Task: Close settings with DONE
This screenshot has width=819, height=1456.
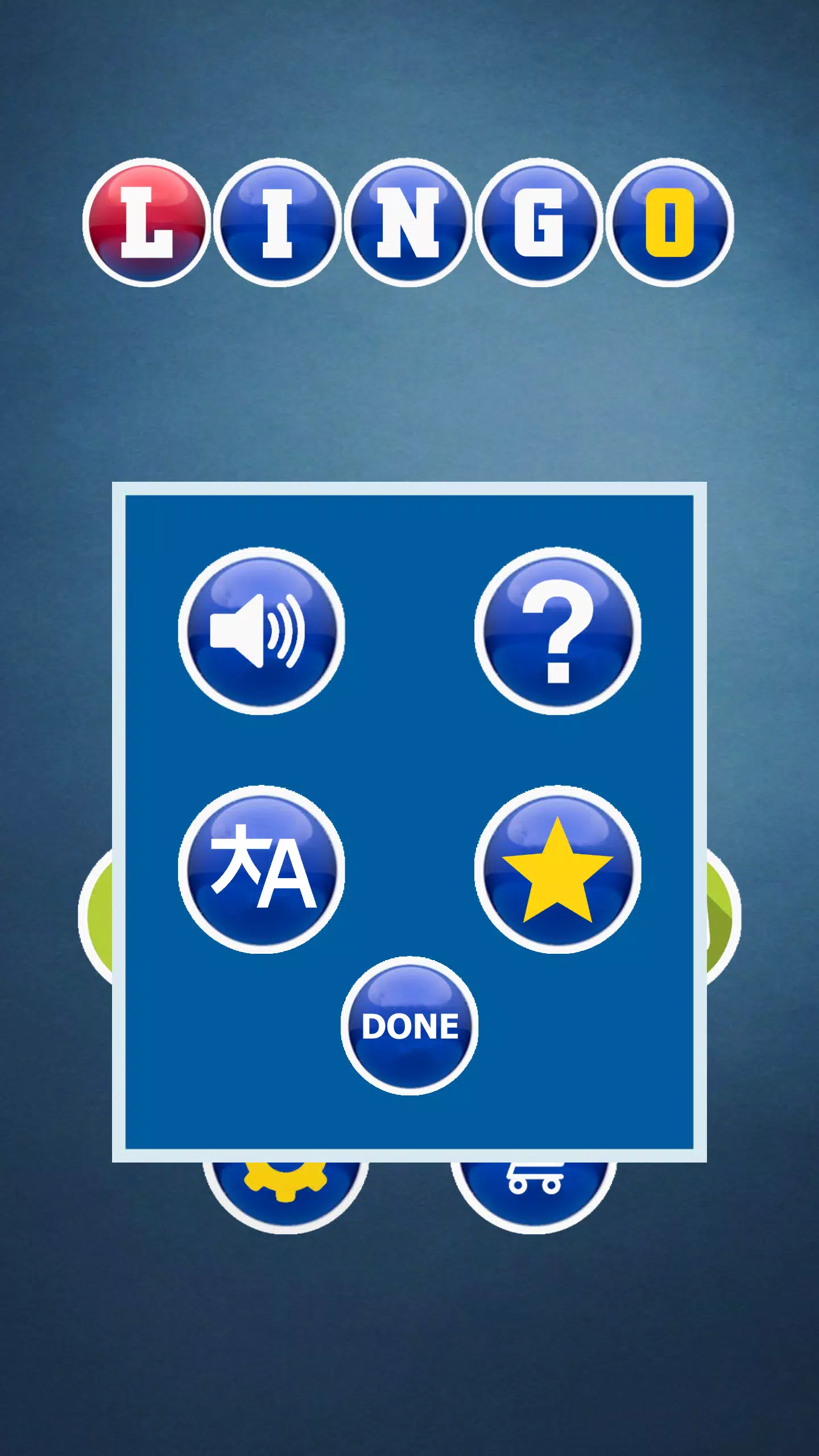Action: coord(409,1025)
